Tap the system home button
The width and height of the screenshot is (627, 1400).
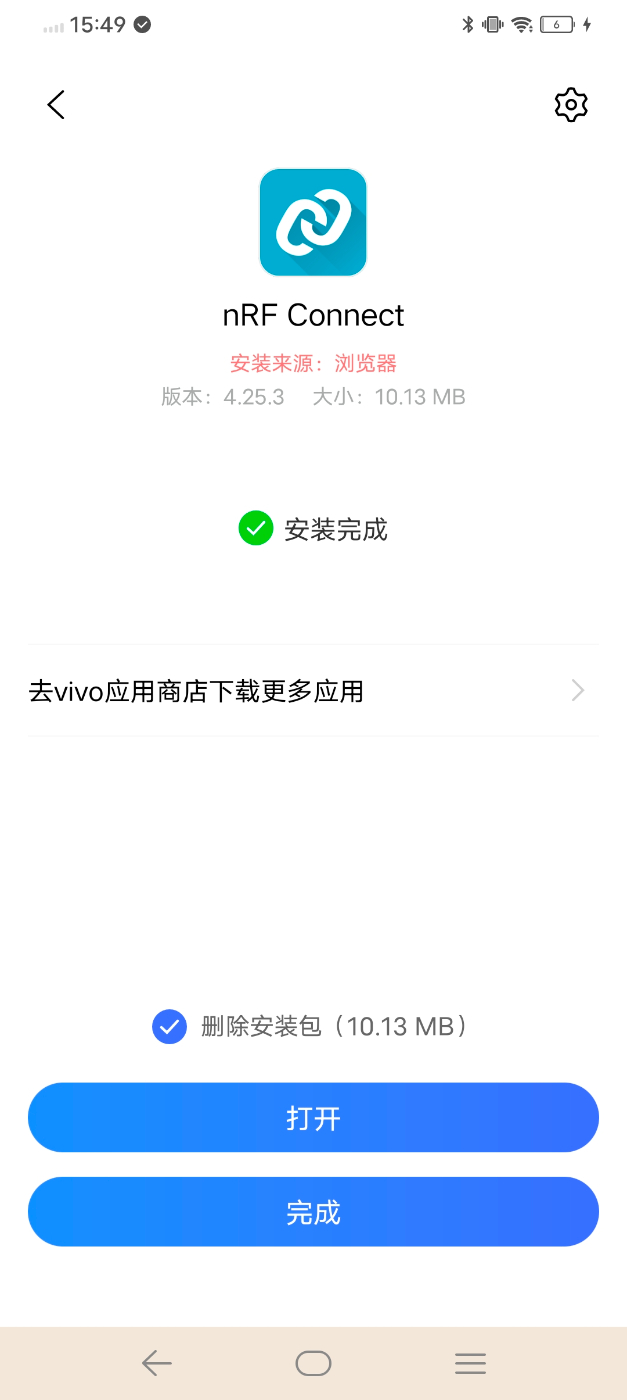[x=313, y=1363]
